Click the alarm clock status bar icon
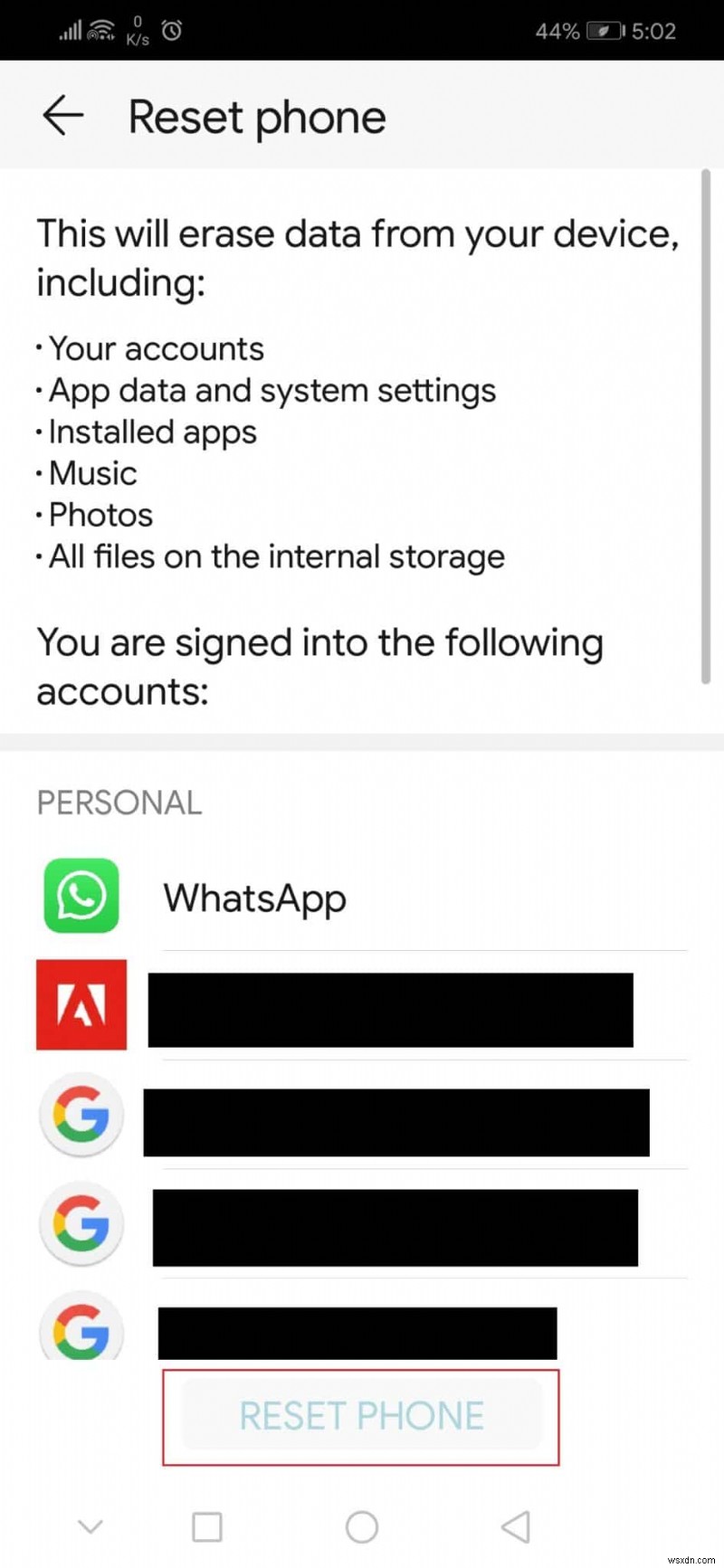The height and width of the screenshot is (1568, 724). coord(171,30)
